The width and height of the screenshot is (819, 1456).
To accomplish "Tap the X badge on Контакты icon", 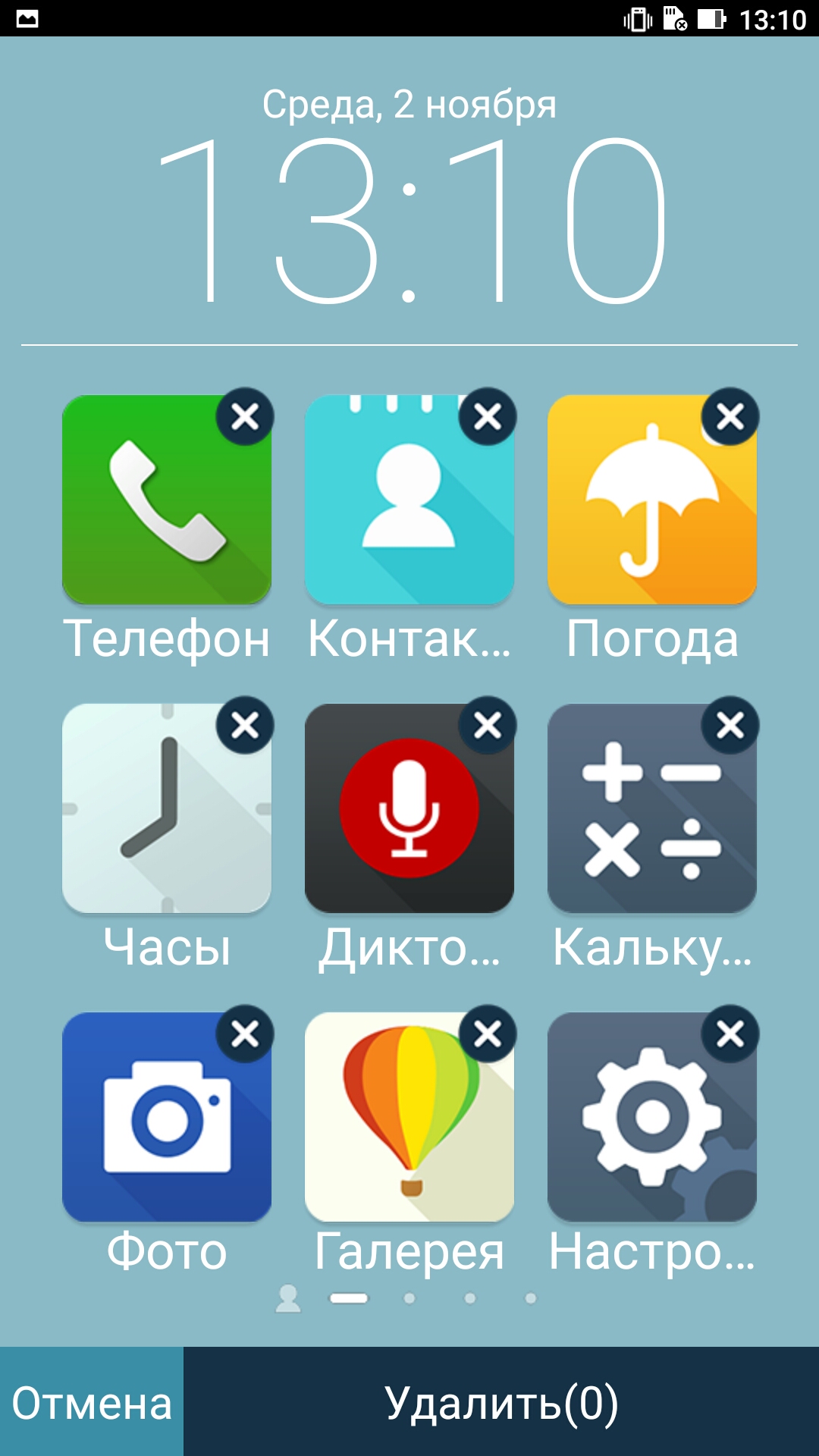I will pos(488,416).
